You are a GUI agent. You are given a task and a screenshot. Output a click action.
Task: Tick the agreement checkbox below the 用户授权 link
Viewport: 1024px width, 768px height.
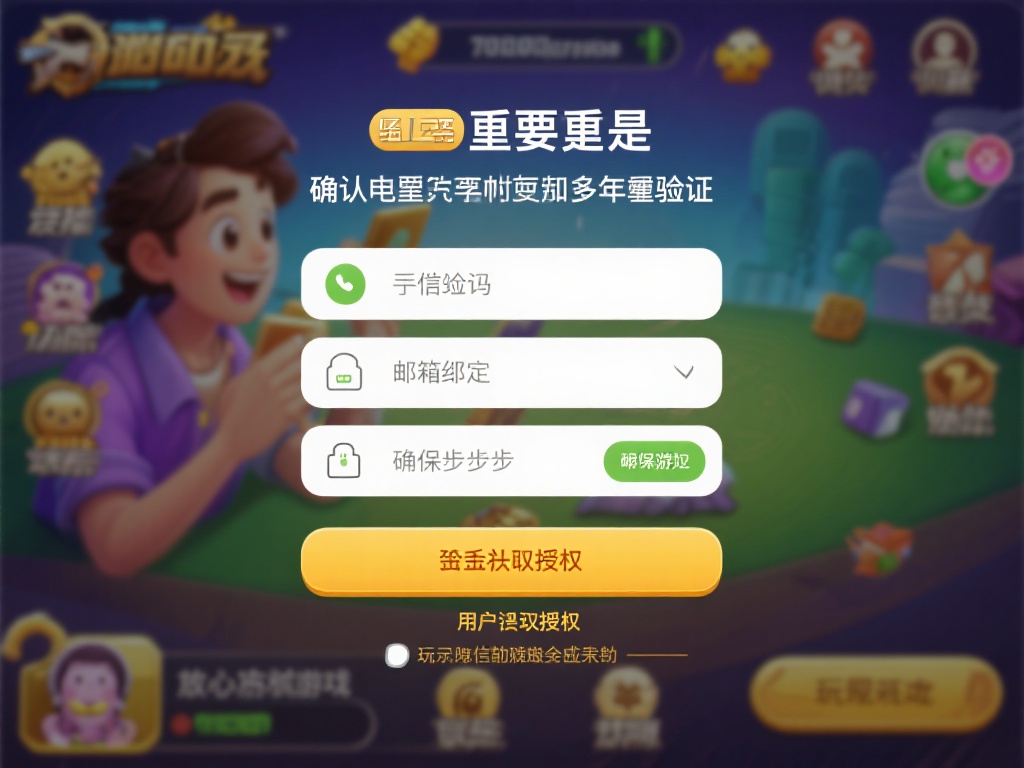[398, 656]
